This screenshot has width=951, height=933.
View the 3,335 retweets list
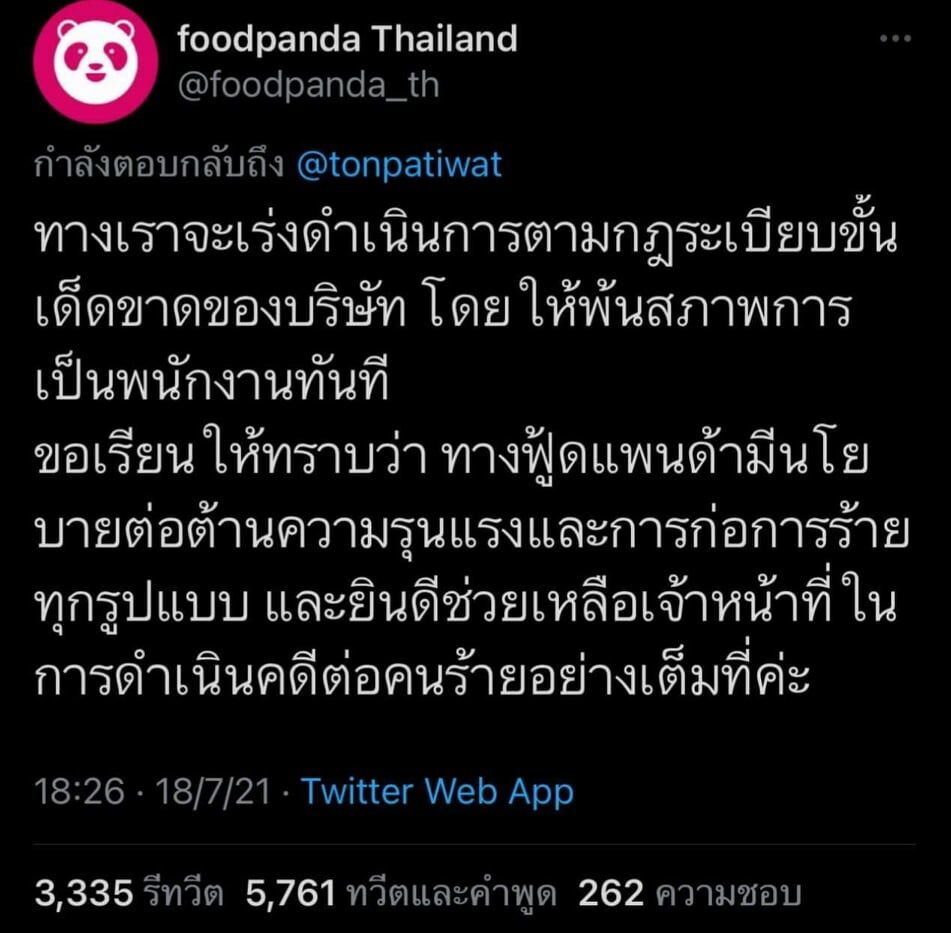click(x=129, y=893)
